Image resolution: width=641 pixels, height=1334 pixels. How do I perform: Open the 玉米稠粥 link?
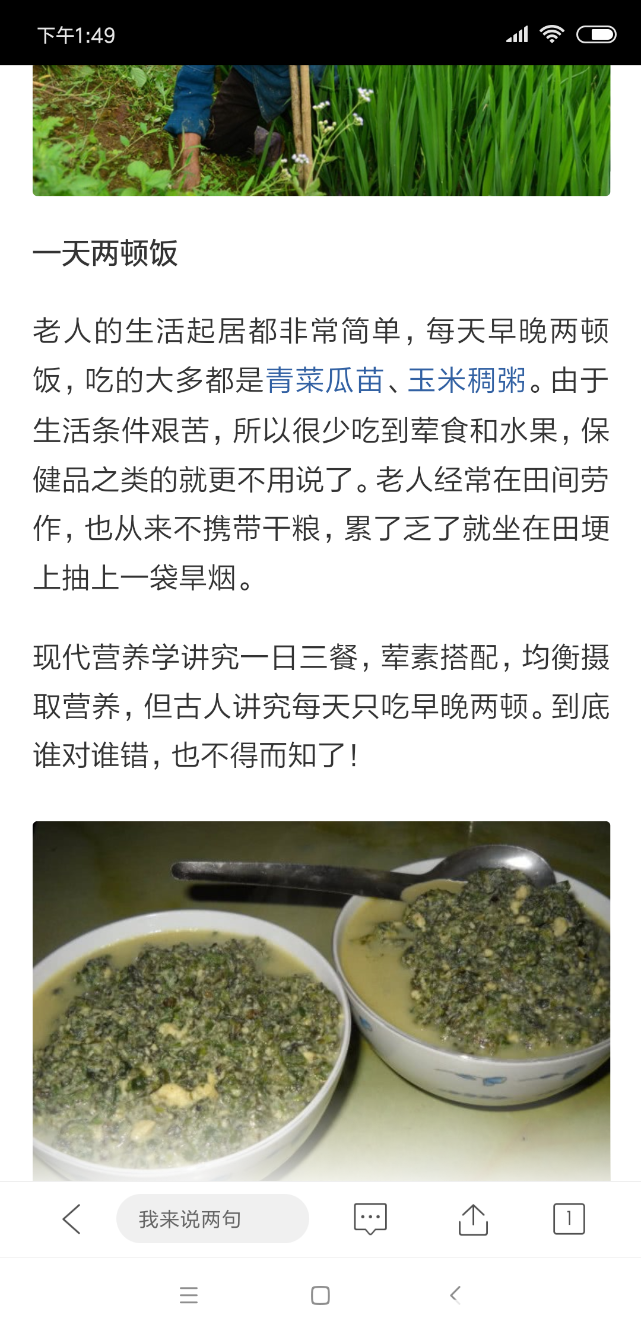coord(467,380)
